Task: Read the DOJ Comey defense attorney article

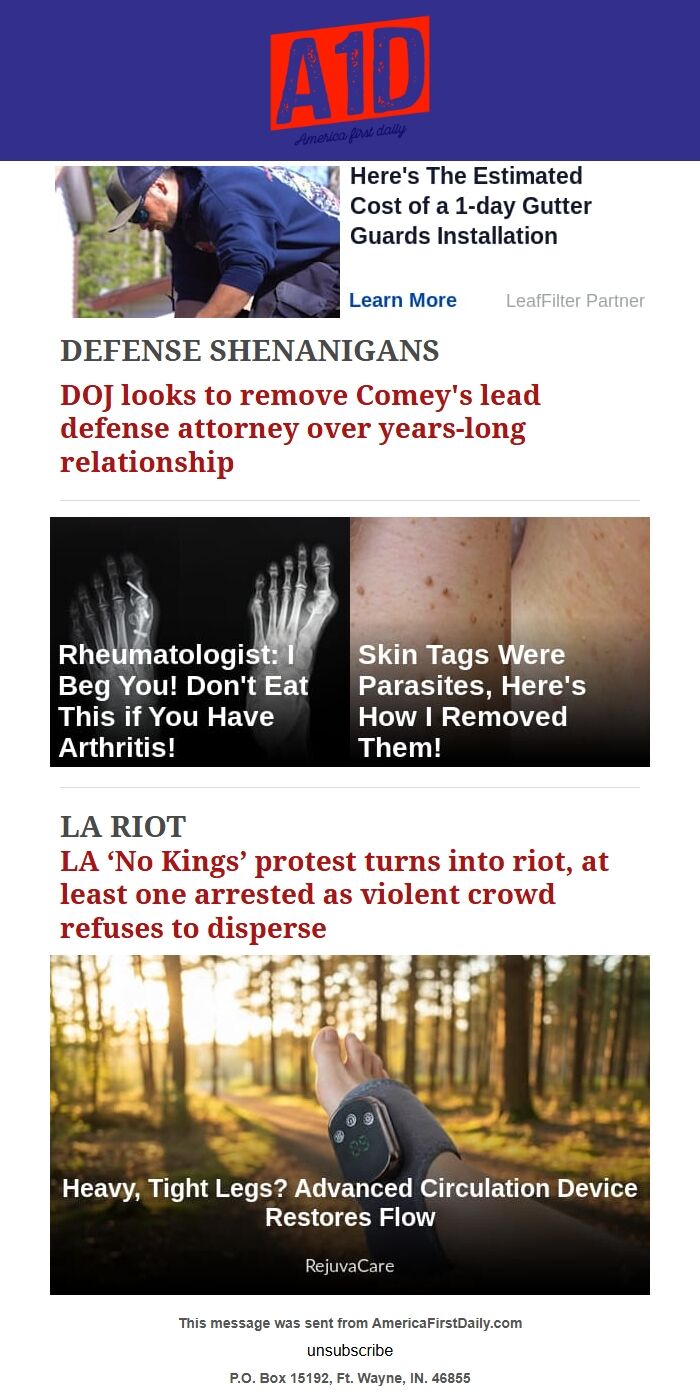Action: [x=300, y=428]
